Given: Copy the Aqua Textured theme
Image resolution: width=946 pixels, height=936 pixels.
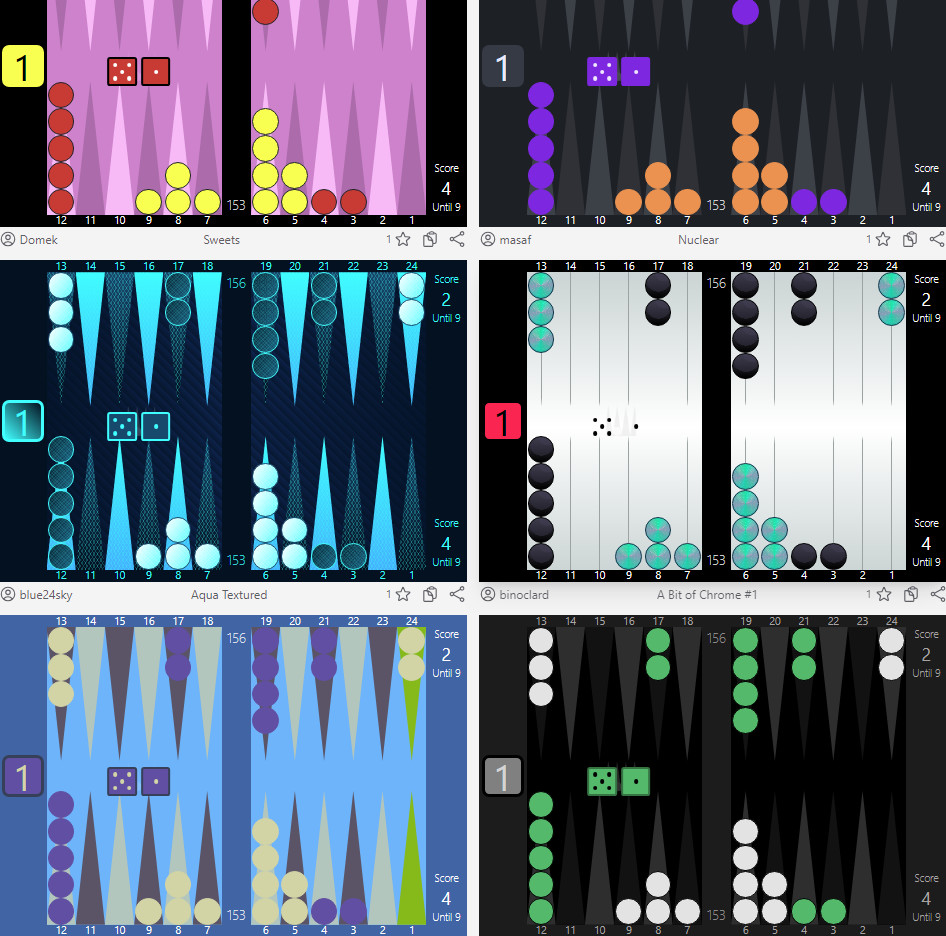Looking at the screenshot, I should pyautogui.click(x=430, y=594).
